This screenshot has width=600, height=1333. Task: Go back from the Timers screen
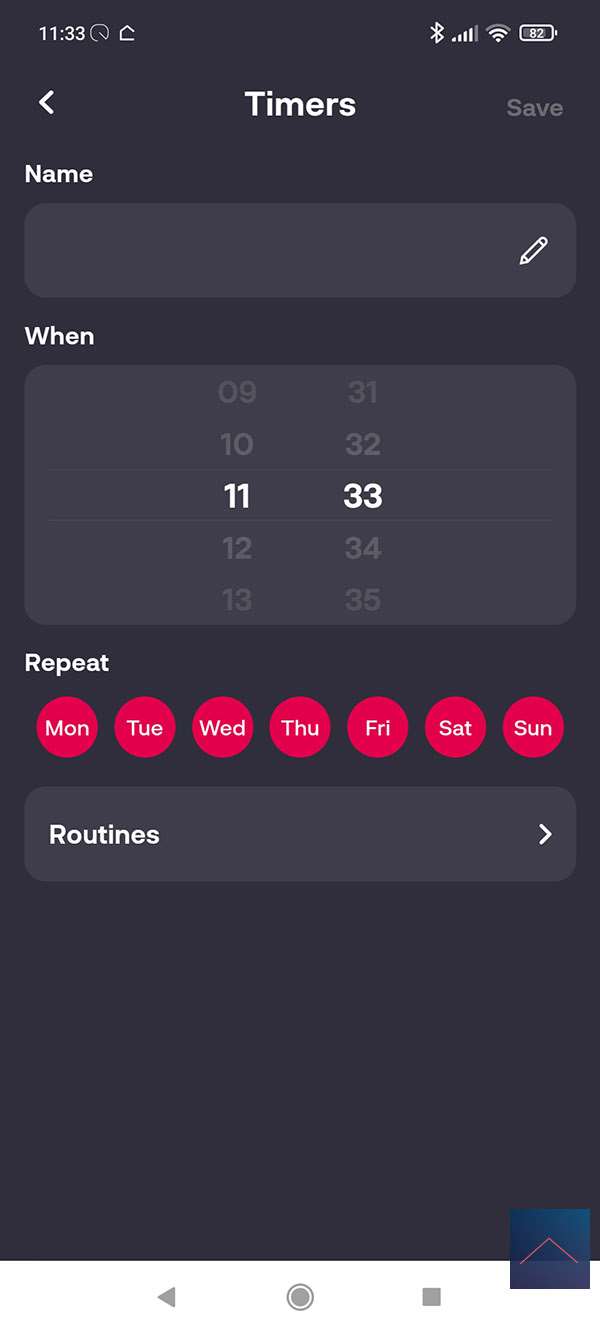coord(46,102)
